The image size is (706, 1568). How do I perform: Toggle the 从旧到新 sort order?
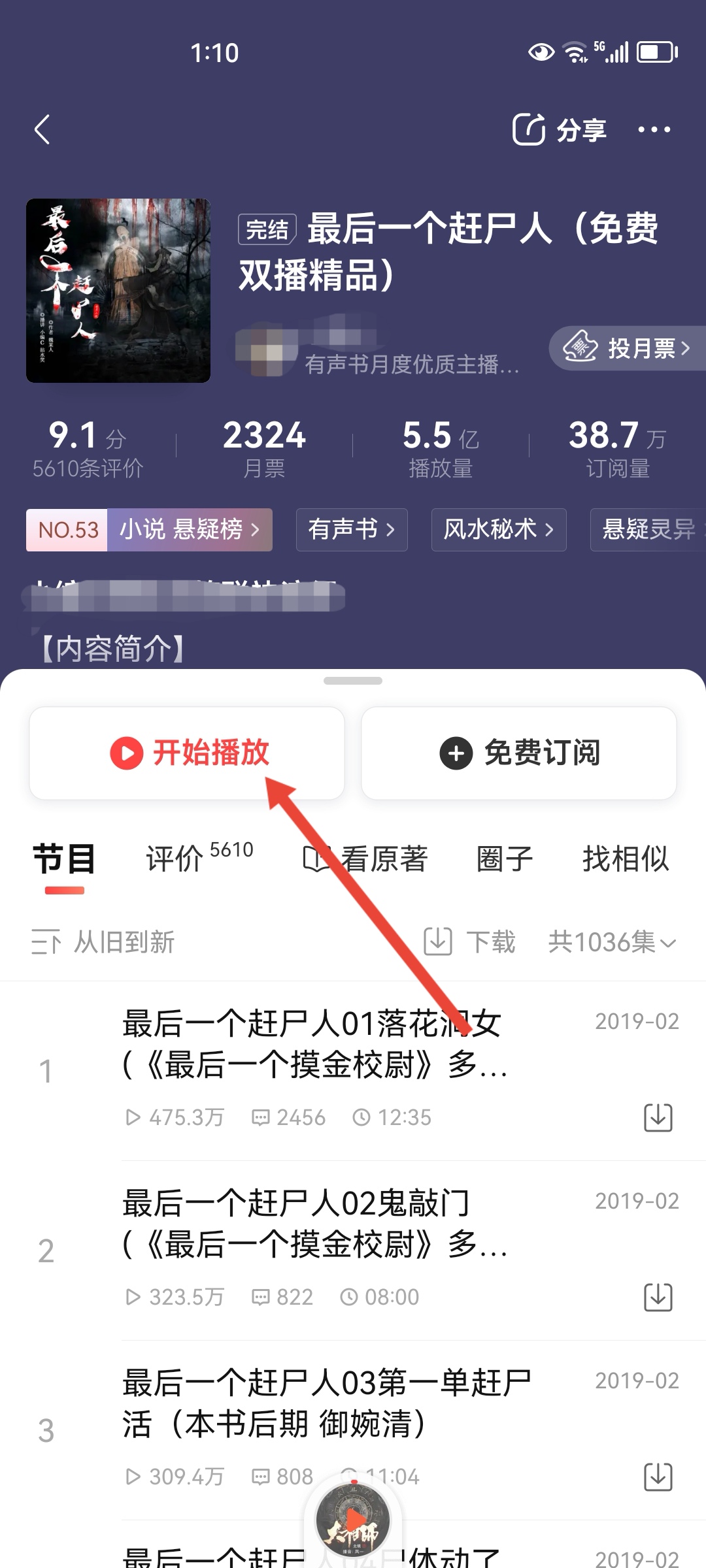103,942
